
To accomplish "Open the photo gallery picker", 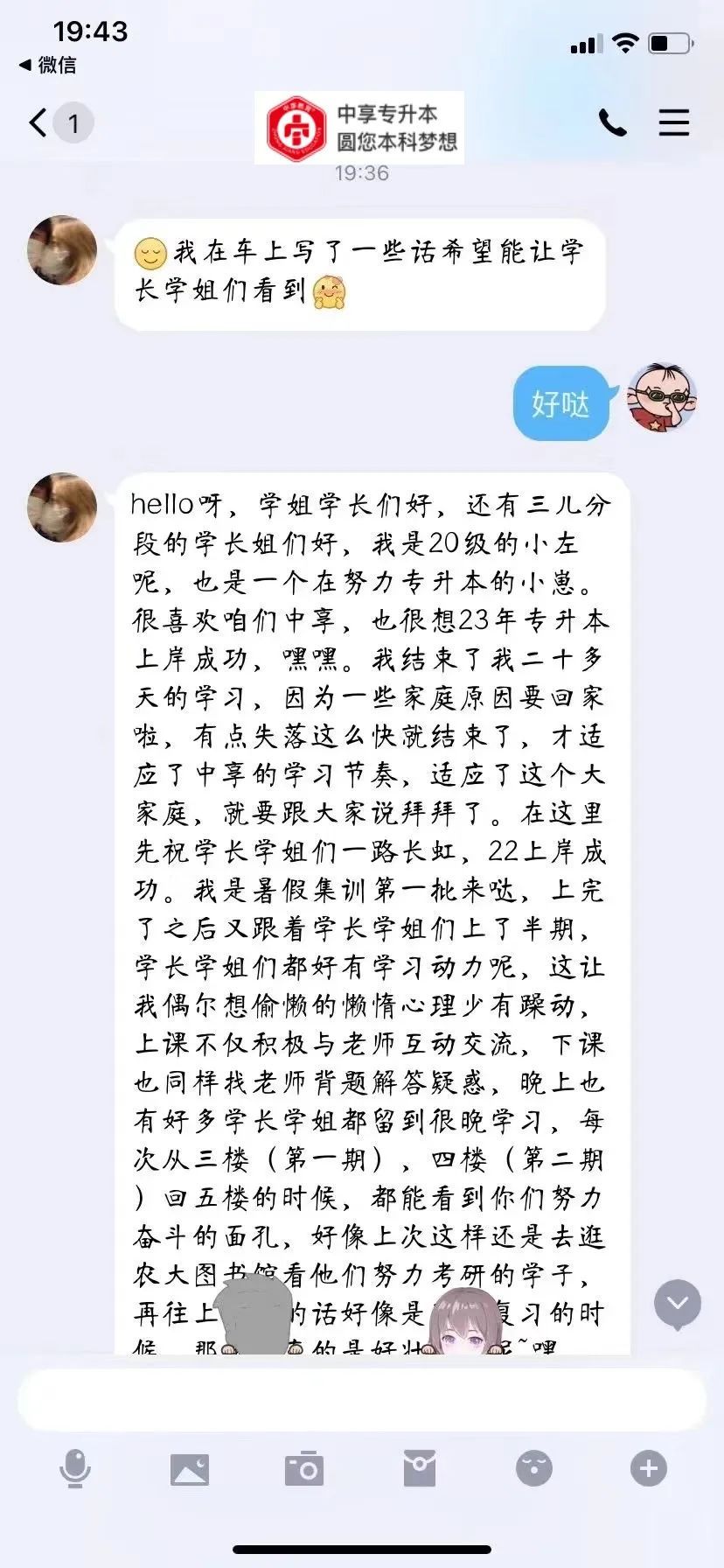I will pos(190,1469).
